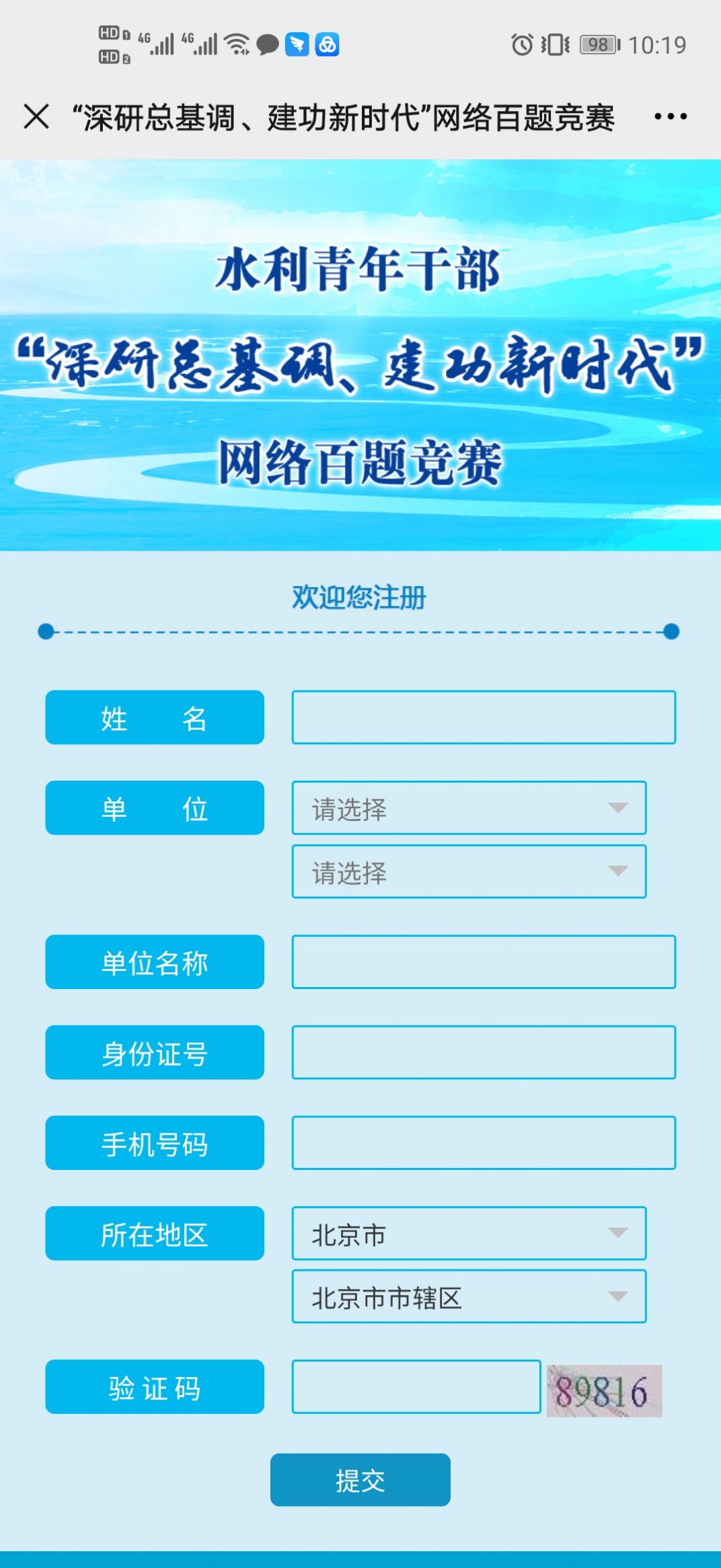Focus the 单位名称 text field
Image resolution: width=721 pixels, height=1568 pixels.
[483, 962]
